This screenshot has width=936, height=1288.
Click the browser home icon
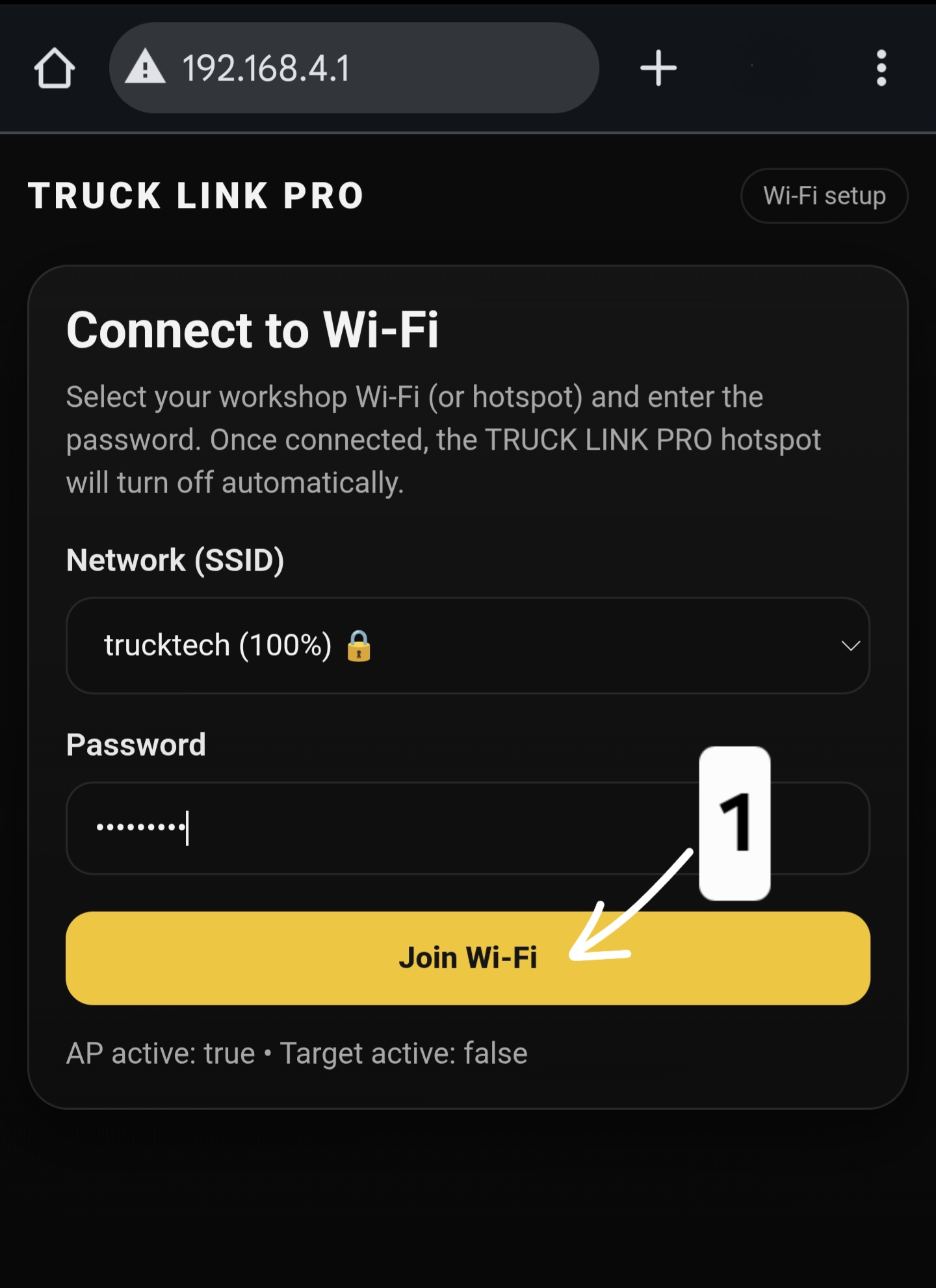point(56,68)
